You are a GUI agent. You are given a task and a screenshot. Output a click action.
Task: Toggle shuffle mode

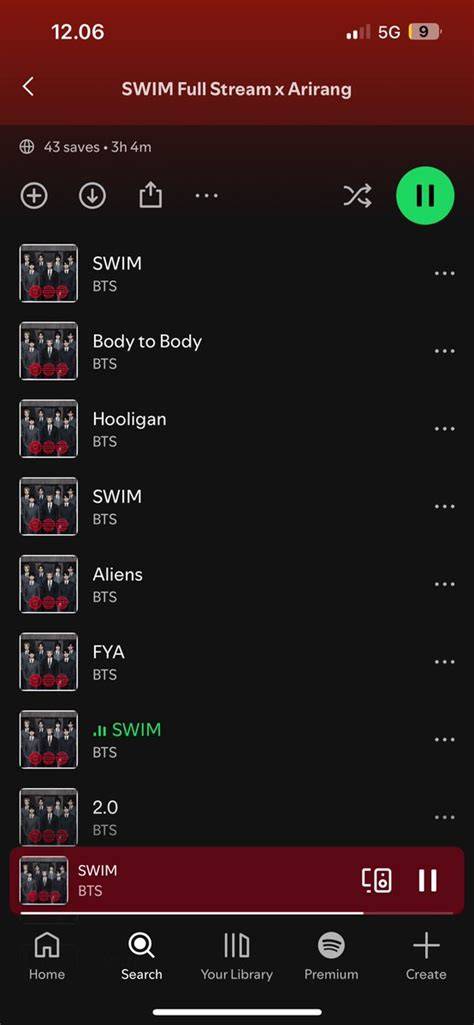pyautogui.click(x=358, y=195)
